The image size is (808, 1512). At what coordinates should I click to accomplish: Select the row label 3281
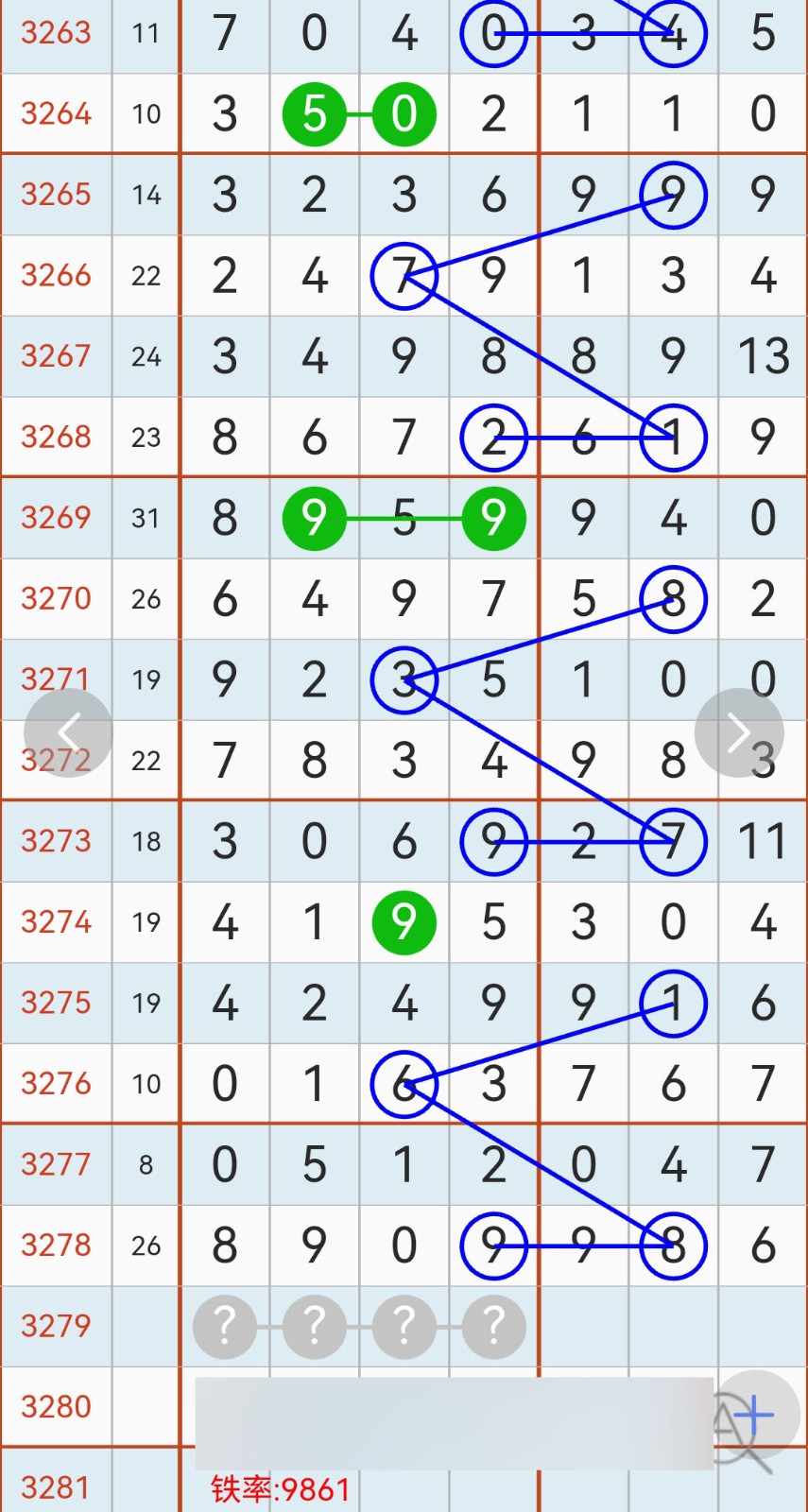click(55, 1486)
